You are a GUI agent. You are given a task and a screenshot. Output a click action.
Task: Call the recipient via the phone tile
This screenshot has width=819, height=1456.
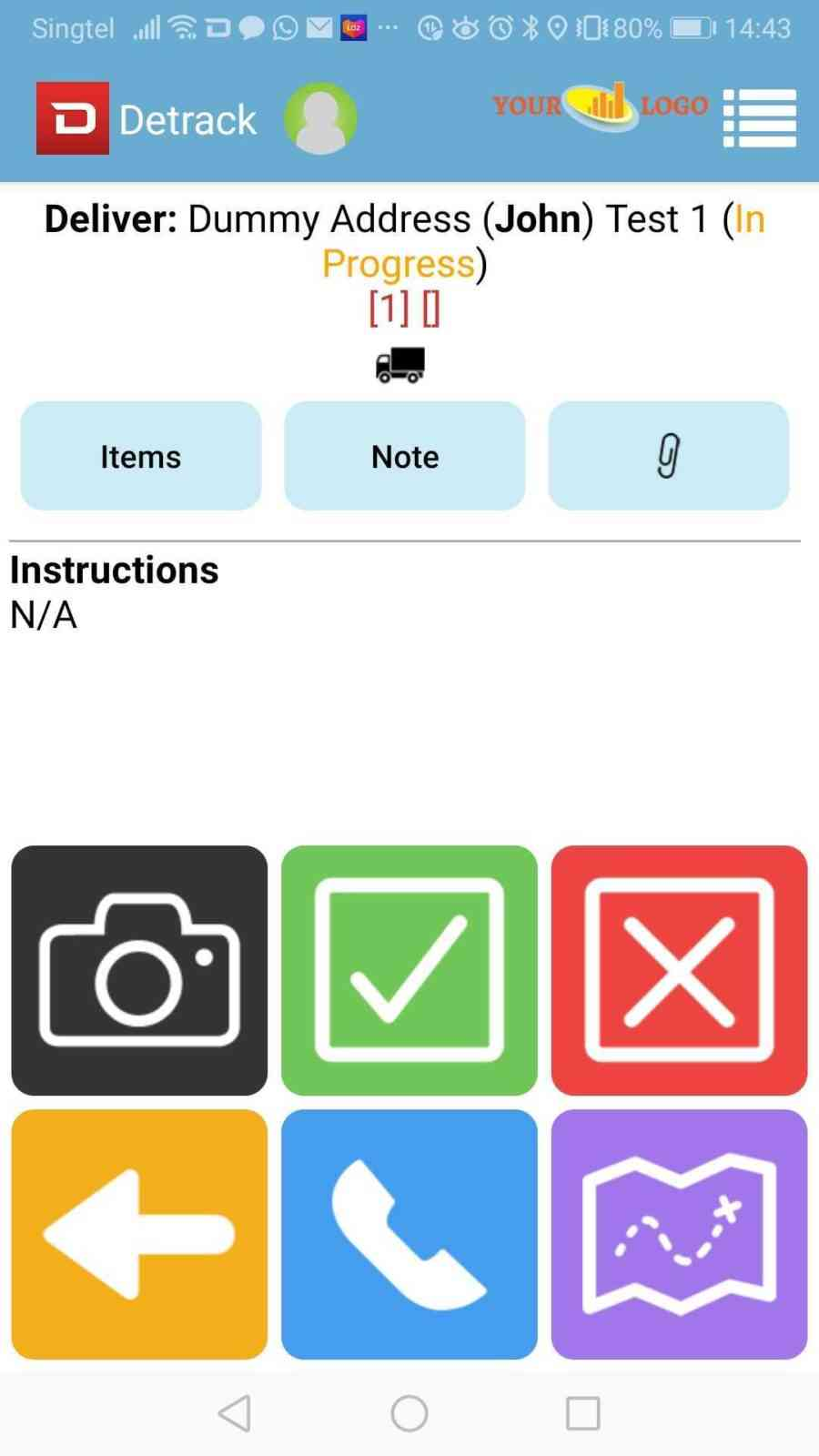[x=409, y=1234]
